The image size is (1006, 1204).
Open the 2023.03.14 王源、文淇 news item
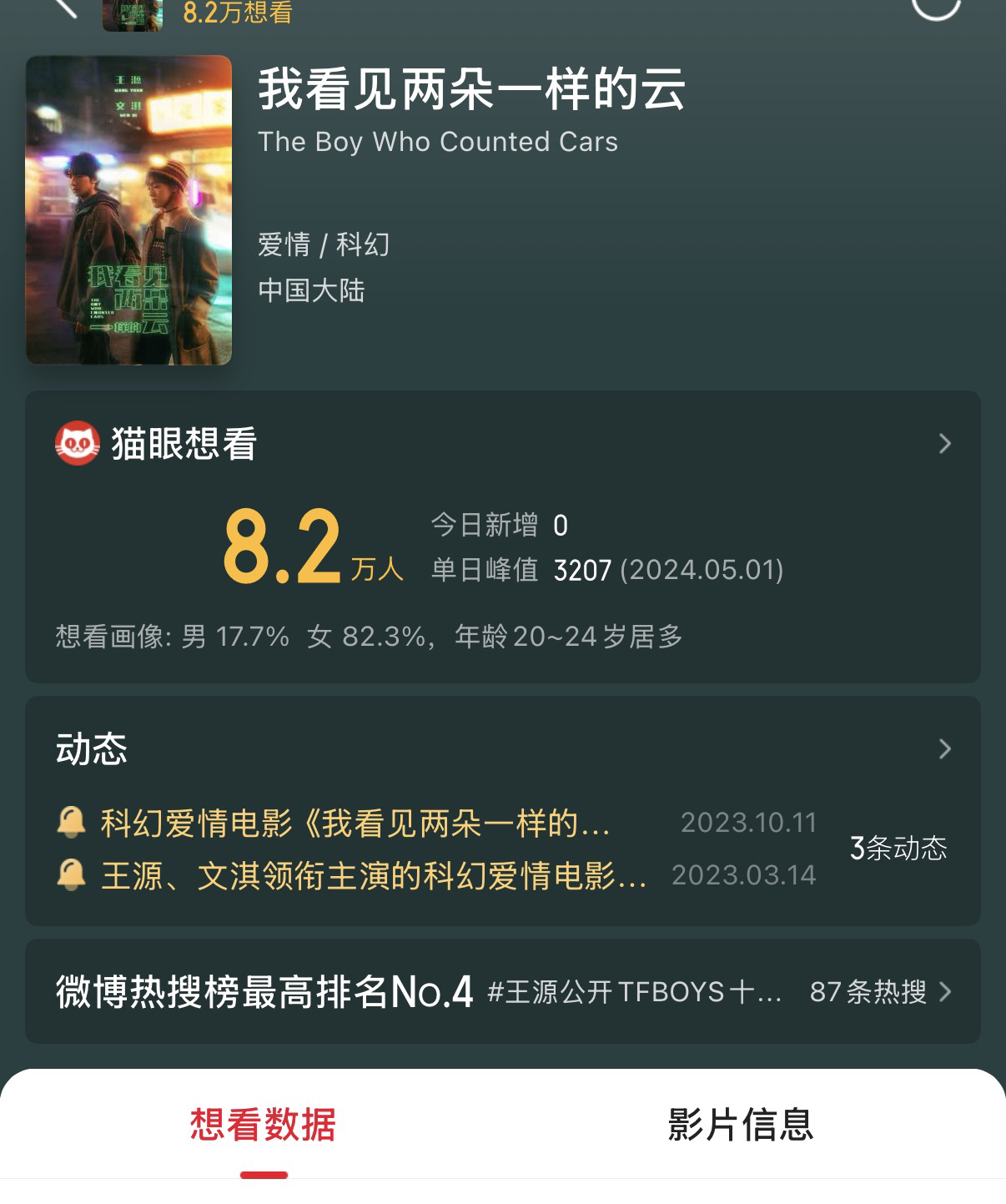click(374, 875)
